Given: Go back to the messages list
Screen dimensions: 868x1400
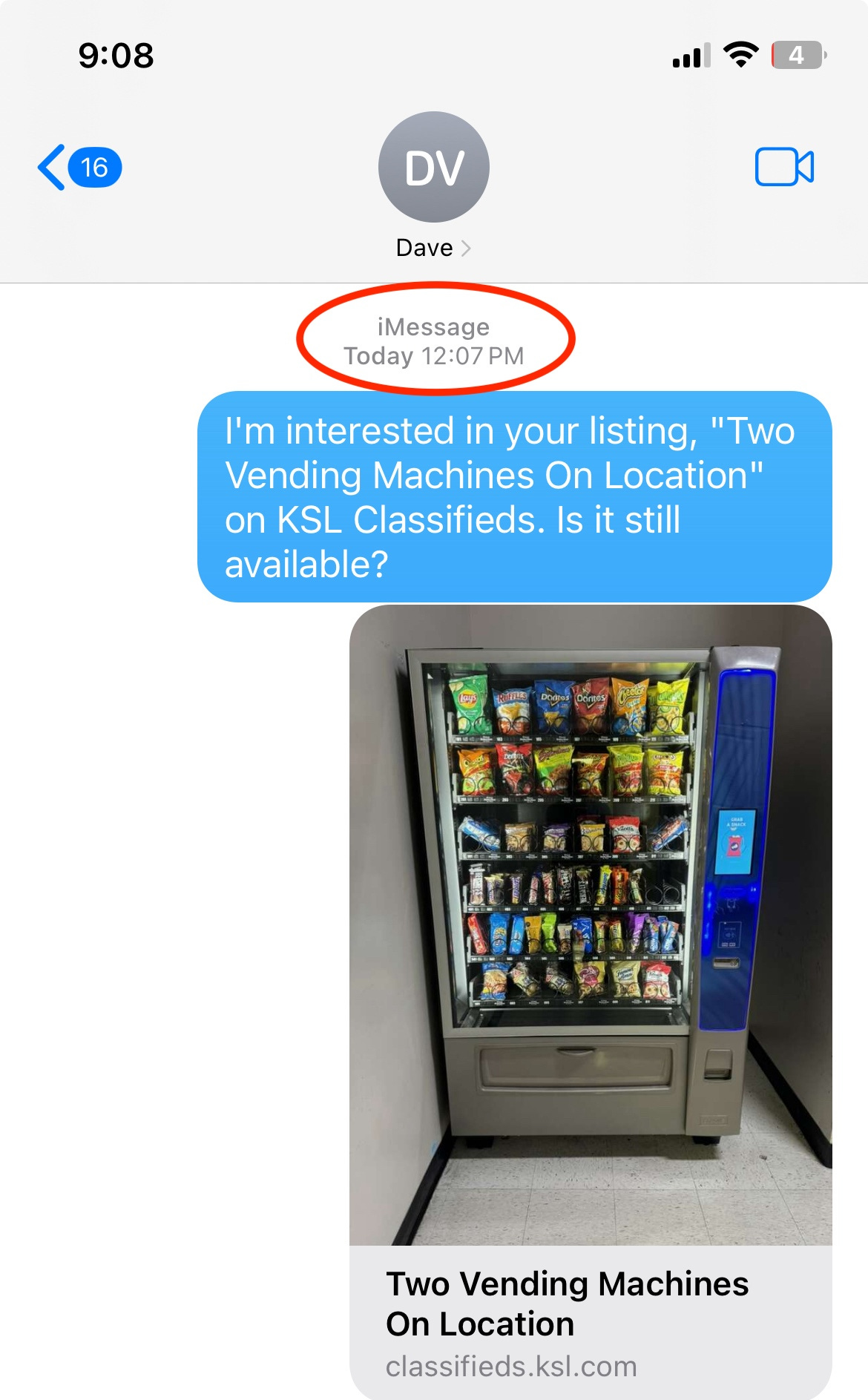Looking at the screenshot, I should point(79,167).
